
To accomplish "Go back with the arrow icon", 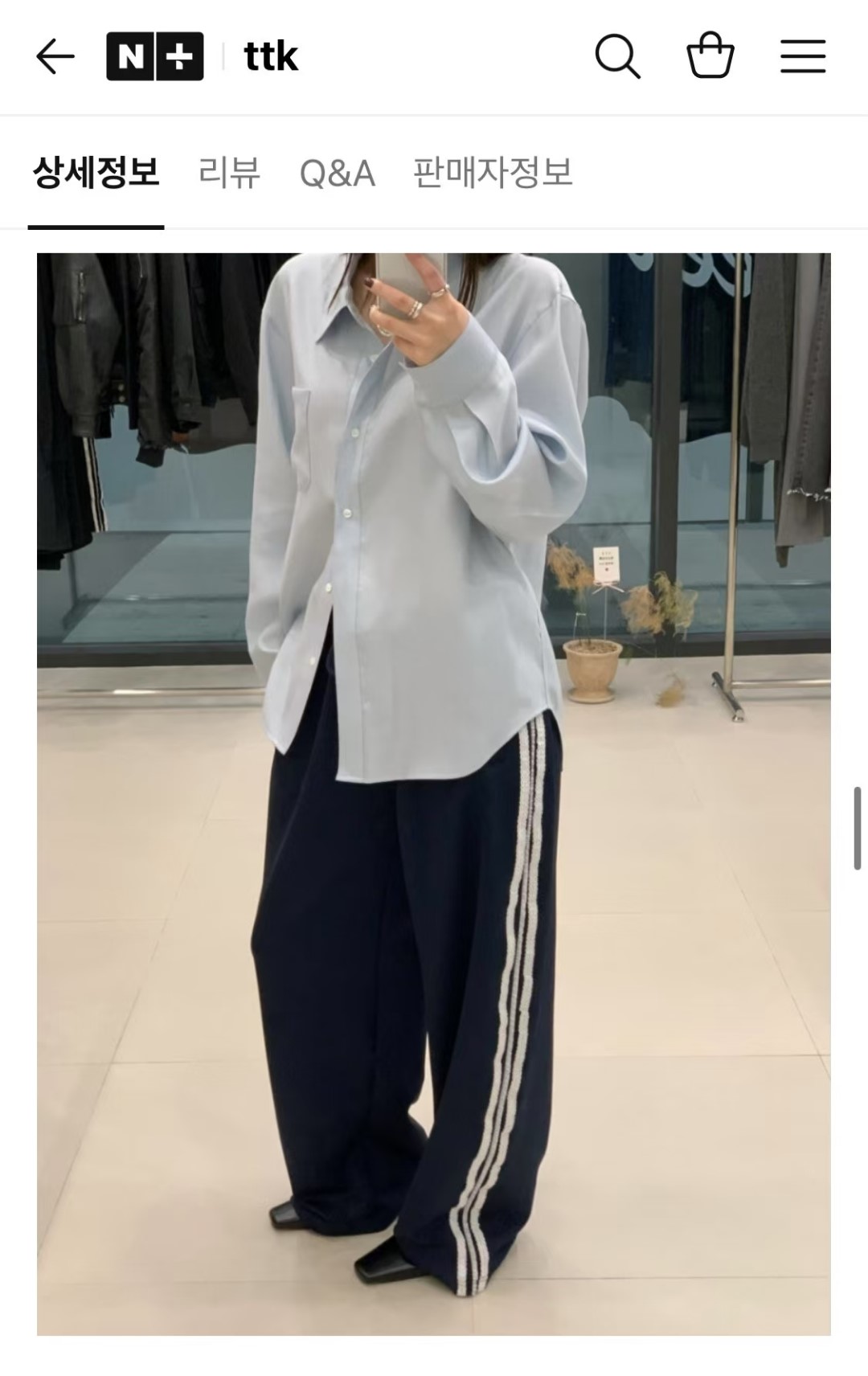I will pos(55,57).
